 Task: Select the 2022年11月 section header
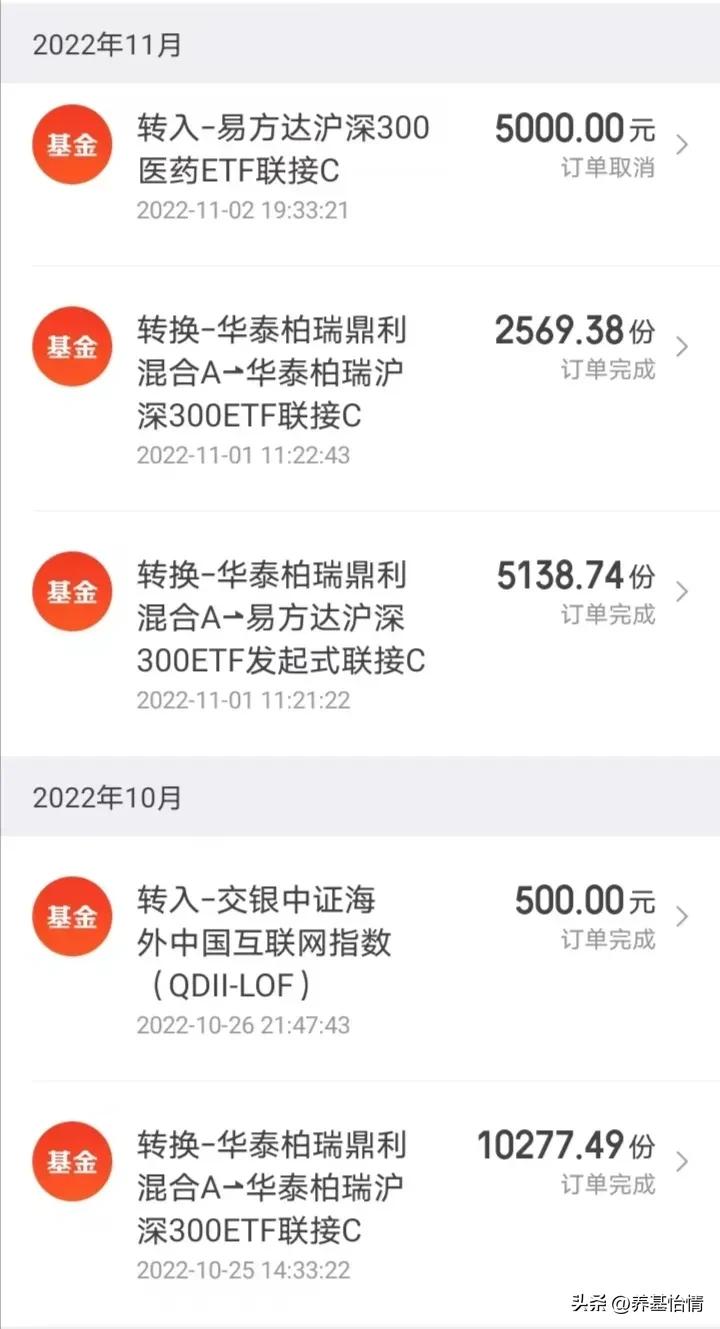point(107,44)
